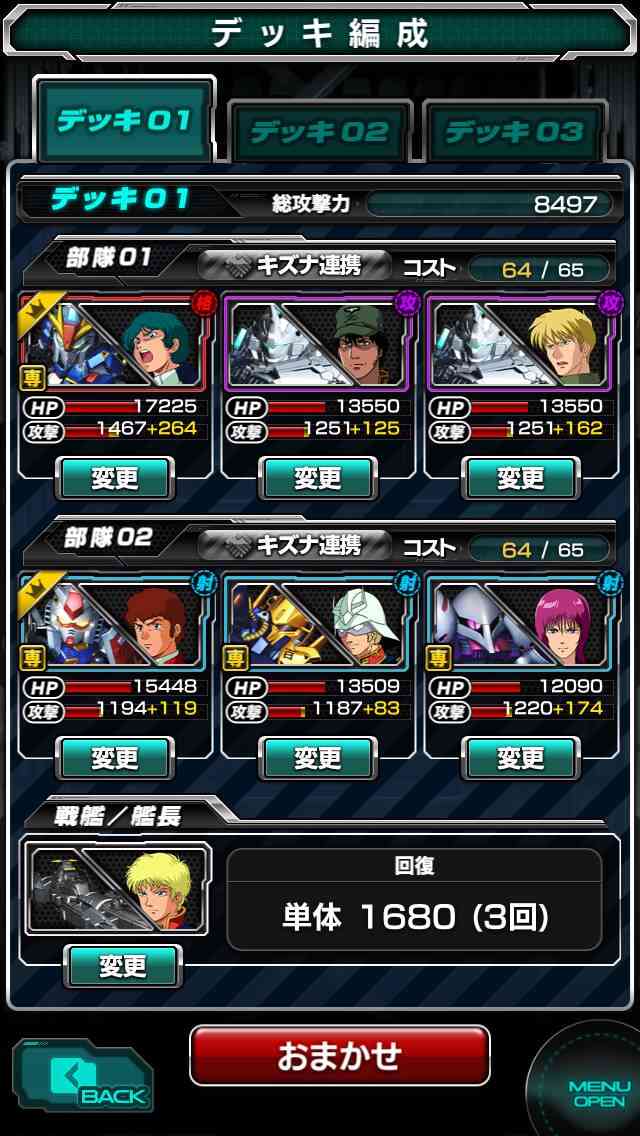
Task: Tap 変更 under the 15448 HP unit
Action: (x=115, y=758)
